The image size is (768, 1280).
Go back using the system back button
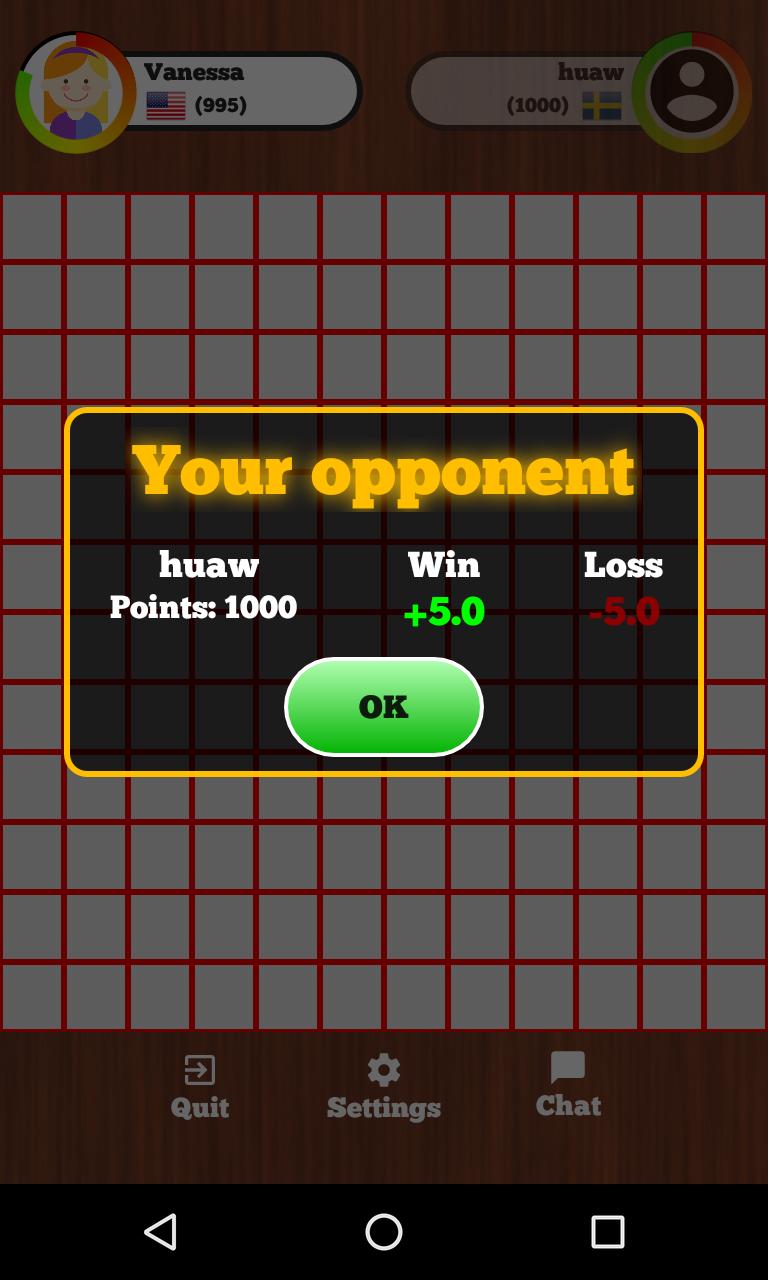click(160, 1231)
